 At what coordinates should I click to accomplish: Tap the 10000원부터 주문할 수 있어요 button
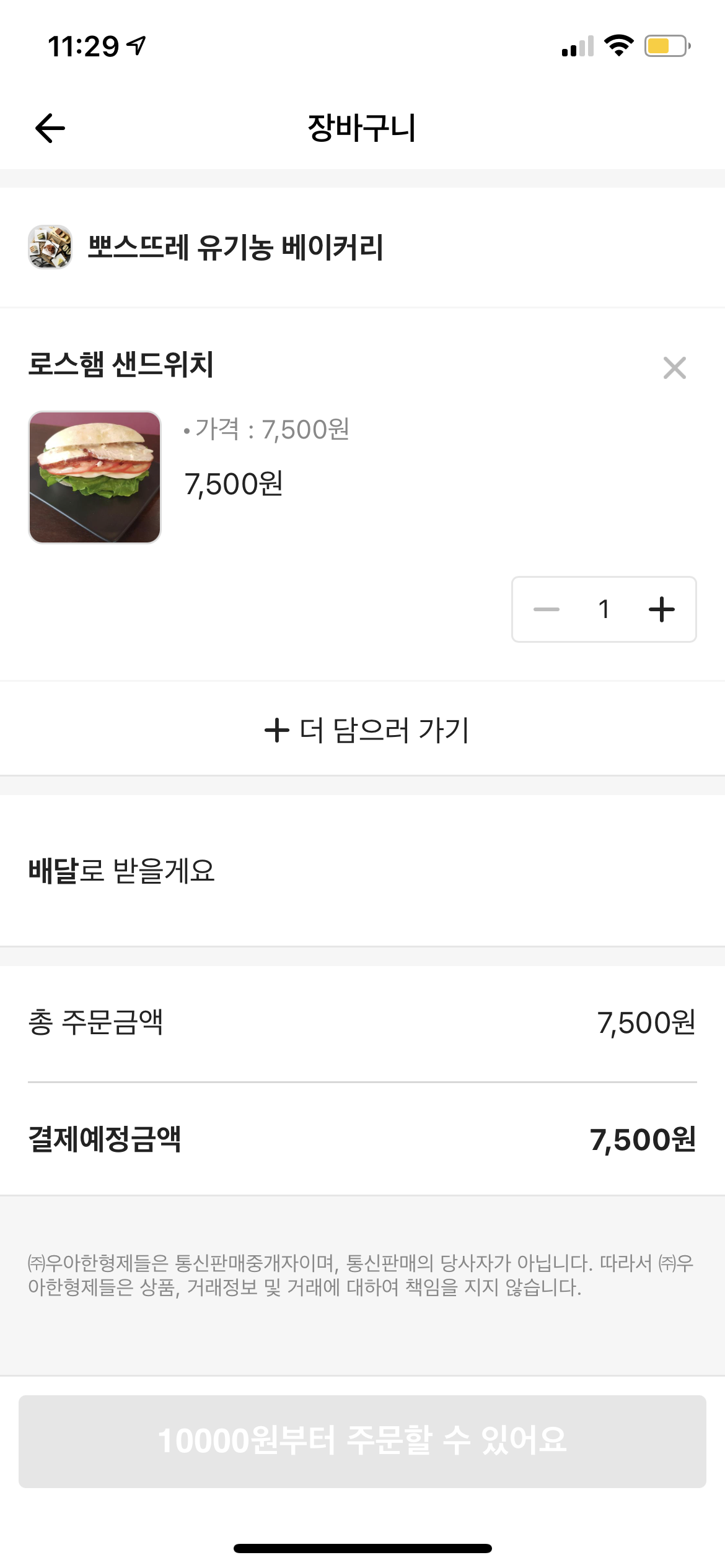[x=362, y=1440]
